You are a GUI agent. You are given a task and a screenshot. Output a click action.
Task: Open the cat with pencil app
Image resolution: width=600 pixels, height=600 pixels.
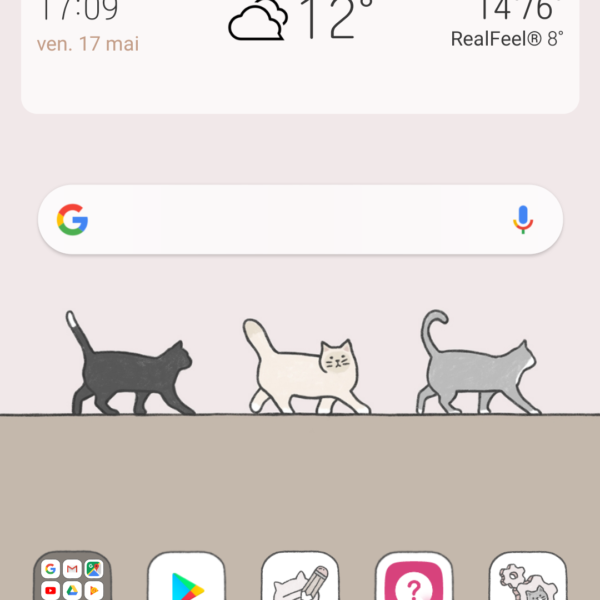300,580
